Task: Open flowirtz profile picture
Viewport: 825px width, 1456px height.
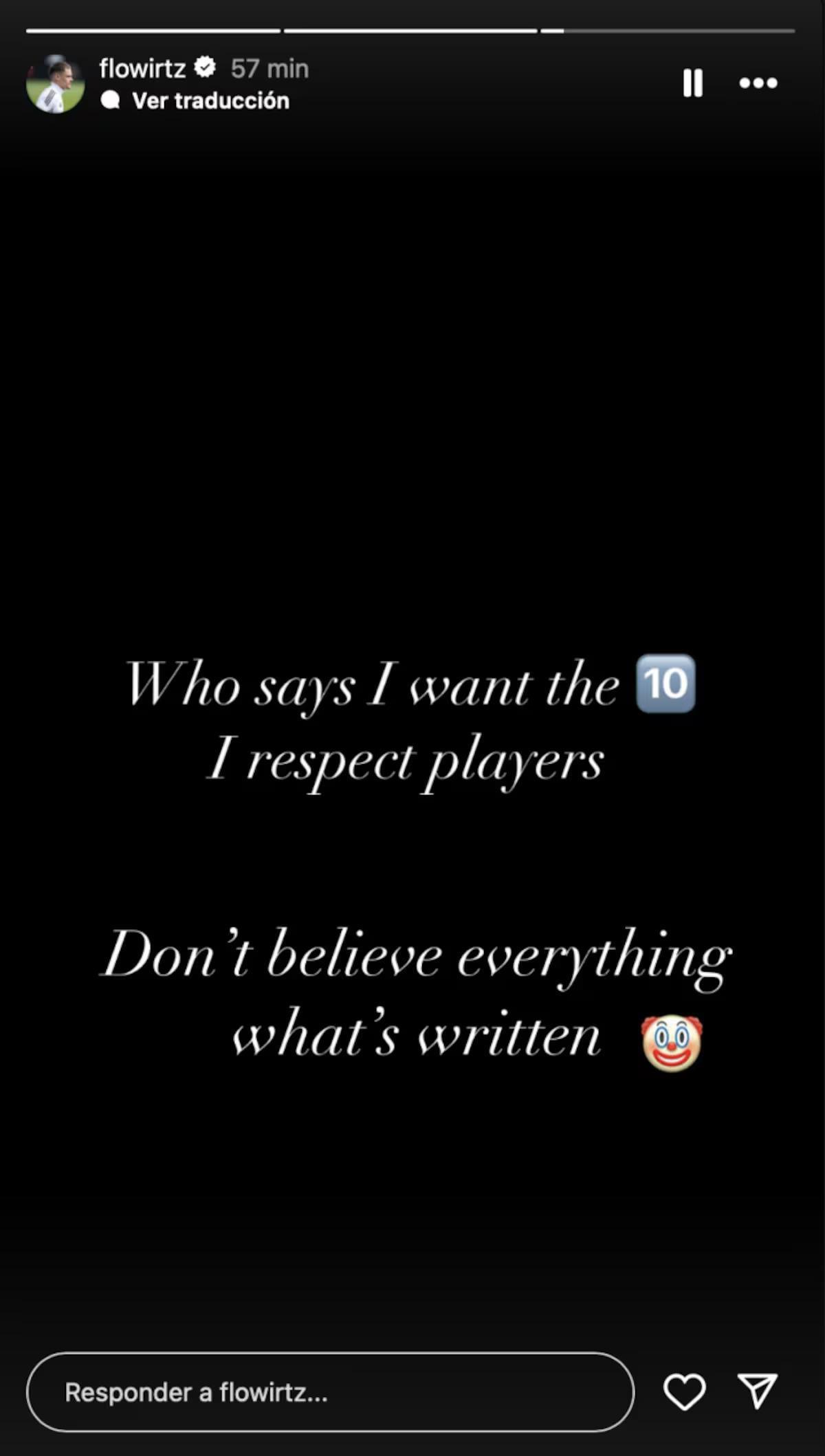Action: coord(55,84)
